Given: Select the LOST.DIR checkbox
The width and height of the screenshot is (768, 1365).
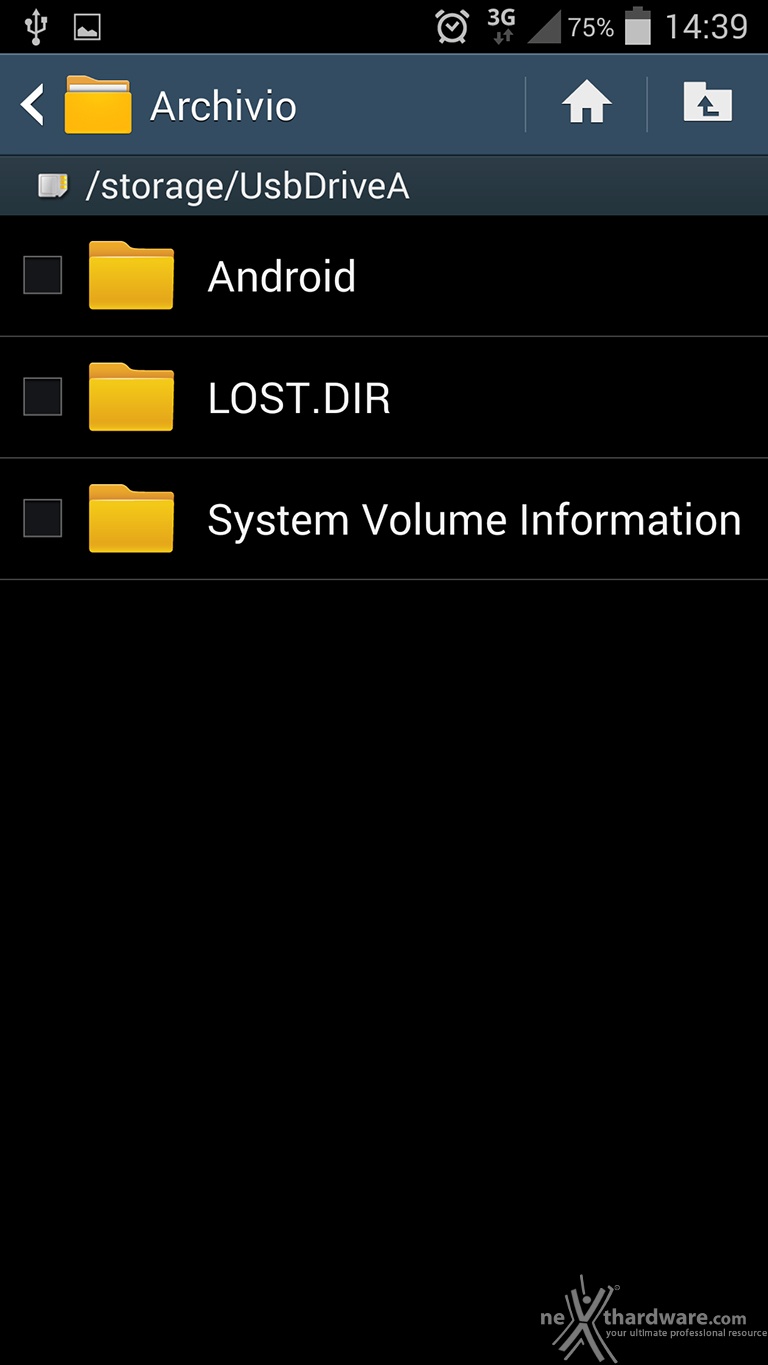Looking at the screenshot, I should point(43,397).
